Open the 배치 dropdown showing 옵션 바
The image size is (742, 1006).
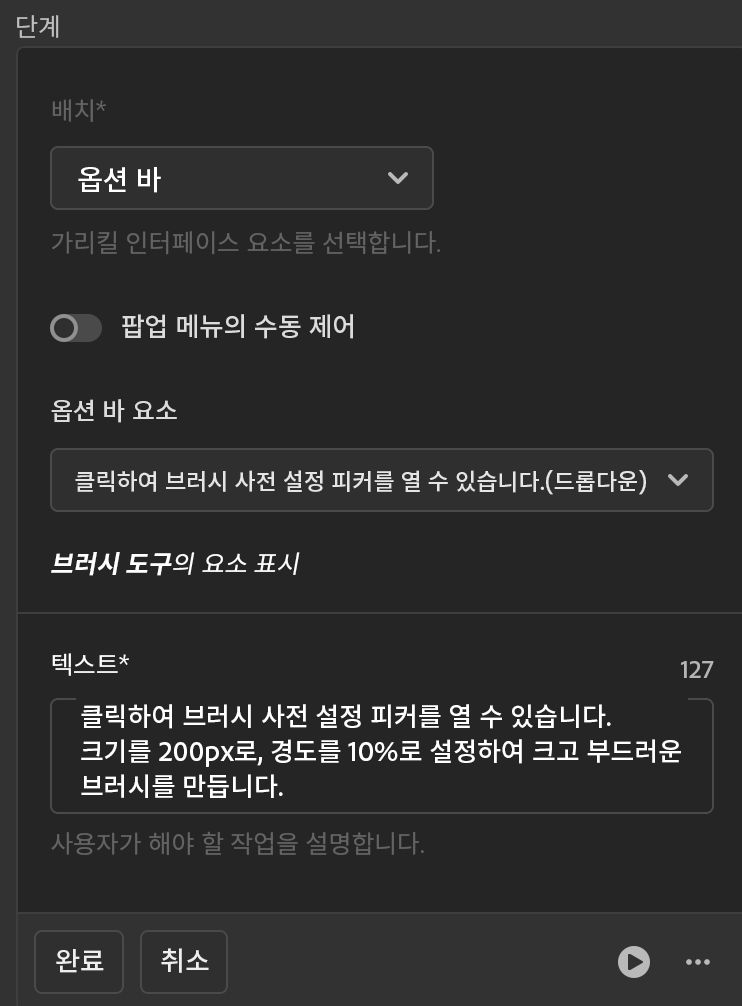(x=241, y=178)
